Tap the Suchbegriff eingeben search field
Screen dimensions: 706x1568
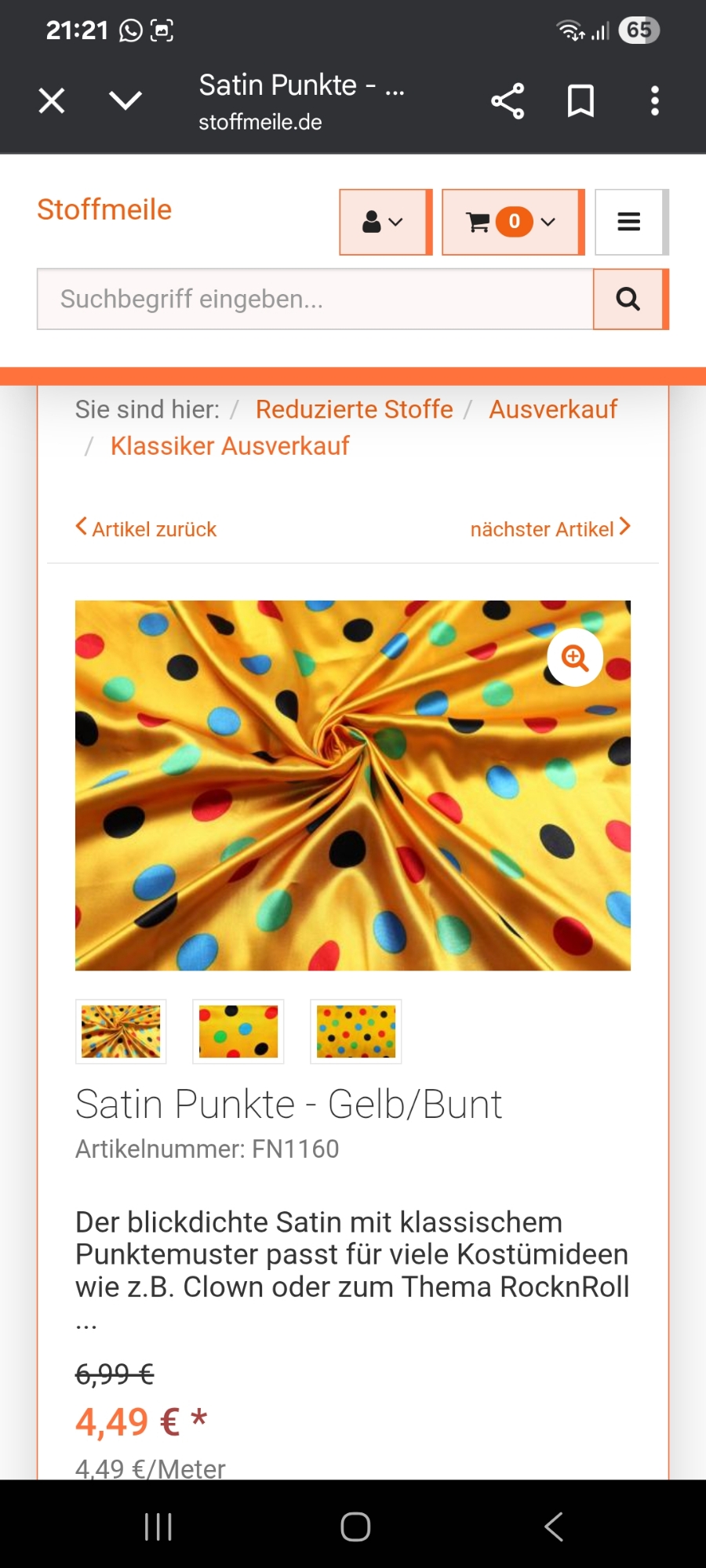[x=314, y=299]
